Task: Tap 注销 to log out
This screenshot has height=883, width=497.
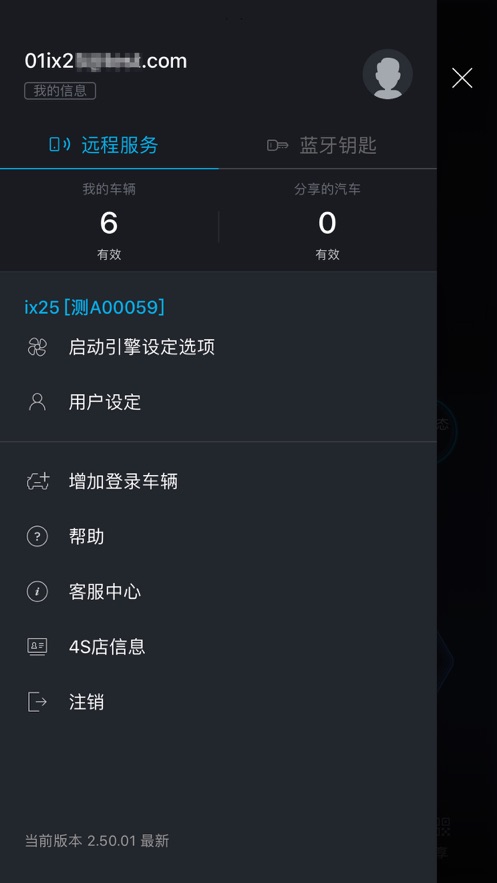Action: pos(218,702)
